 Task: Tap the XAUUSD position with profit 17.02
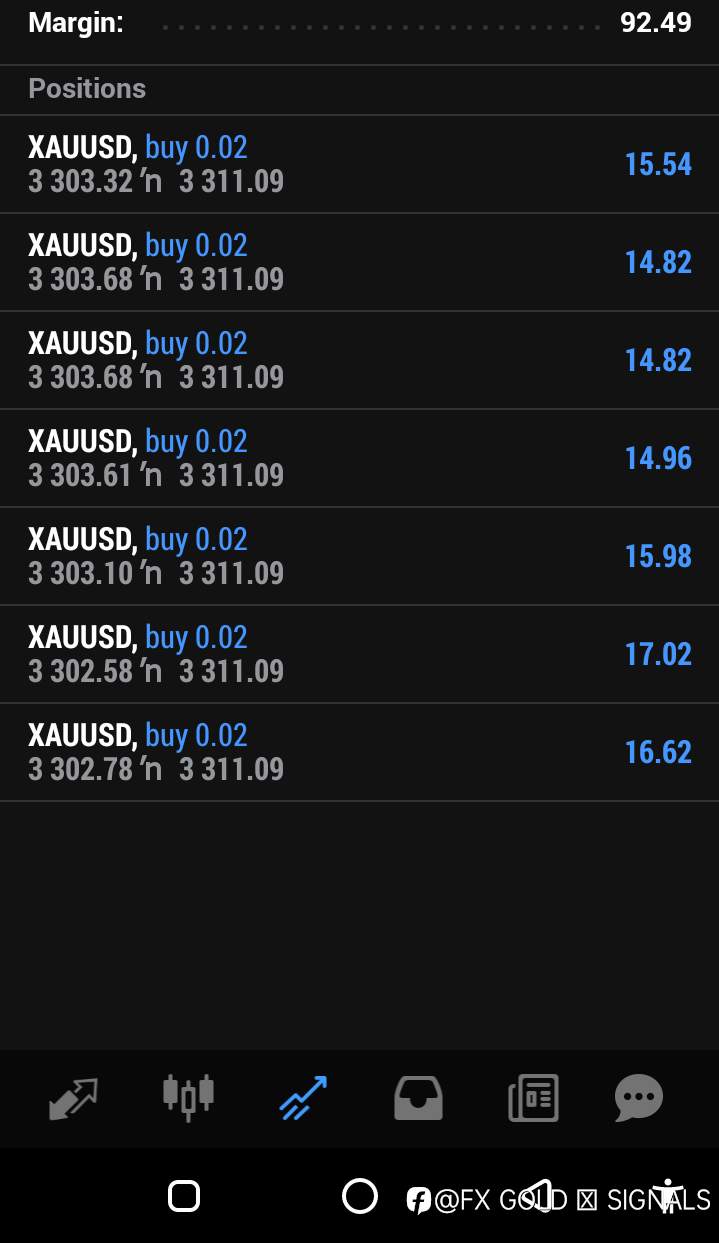pos(359,654)
